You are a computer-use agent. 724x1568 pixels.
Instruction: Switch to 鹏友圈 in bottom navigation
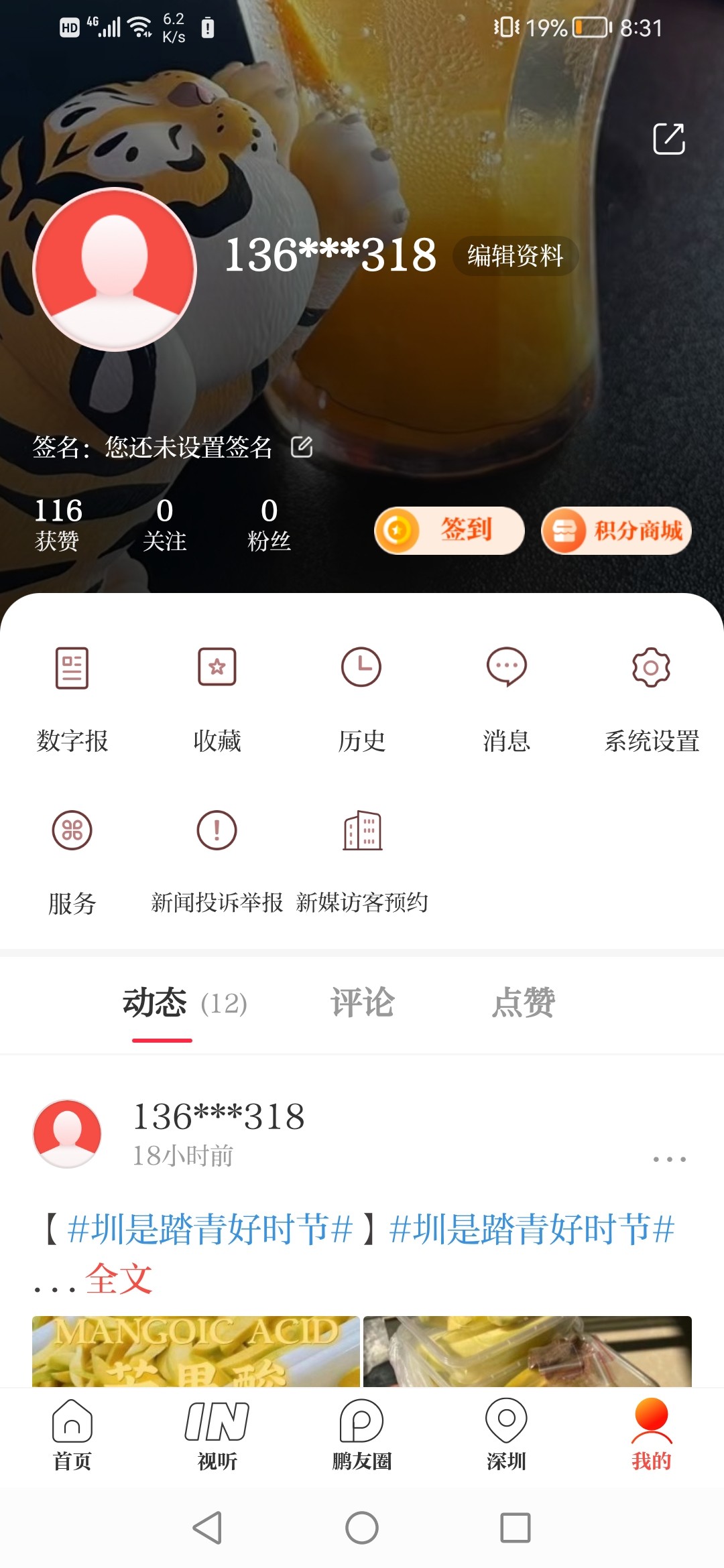[361, 1434]
